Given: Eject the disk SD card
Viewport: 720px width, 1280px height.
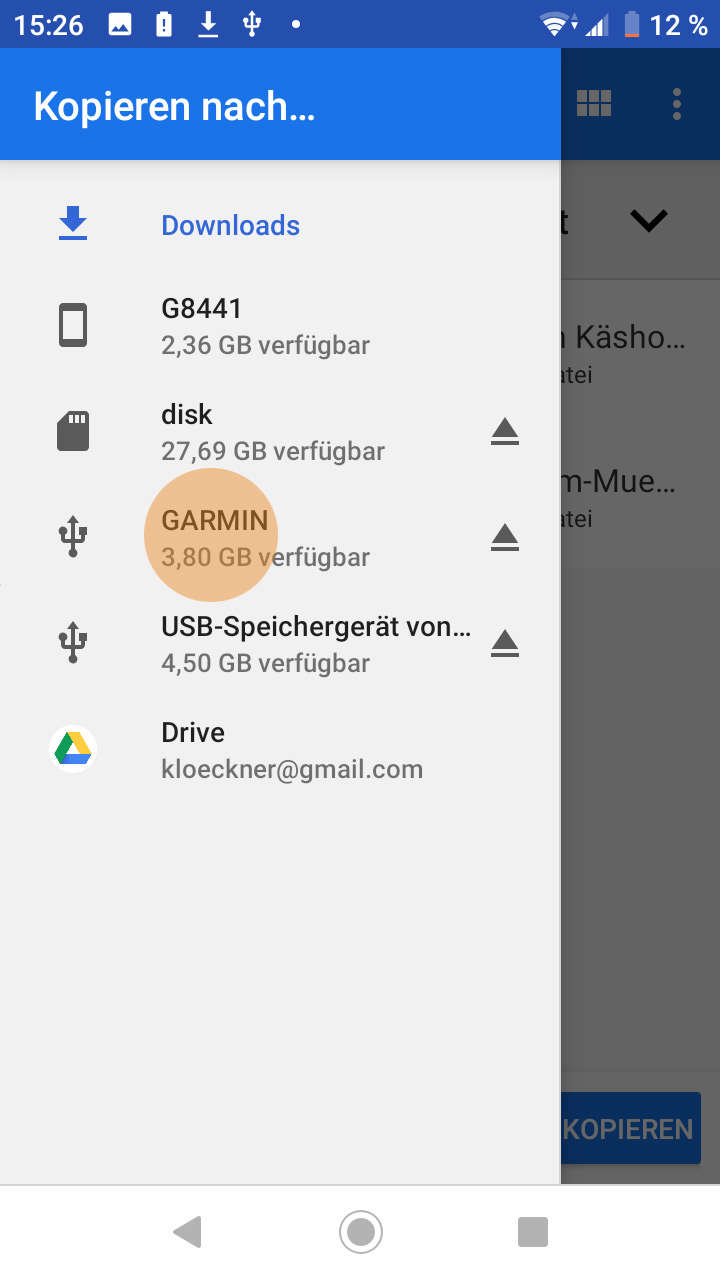Looking at the screenshot, I should coord(505,432).
